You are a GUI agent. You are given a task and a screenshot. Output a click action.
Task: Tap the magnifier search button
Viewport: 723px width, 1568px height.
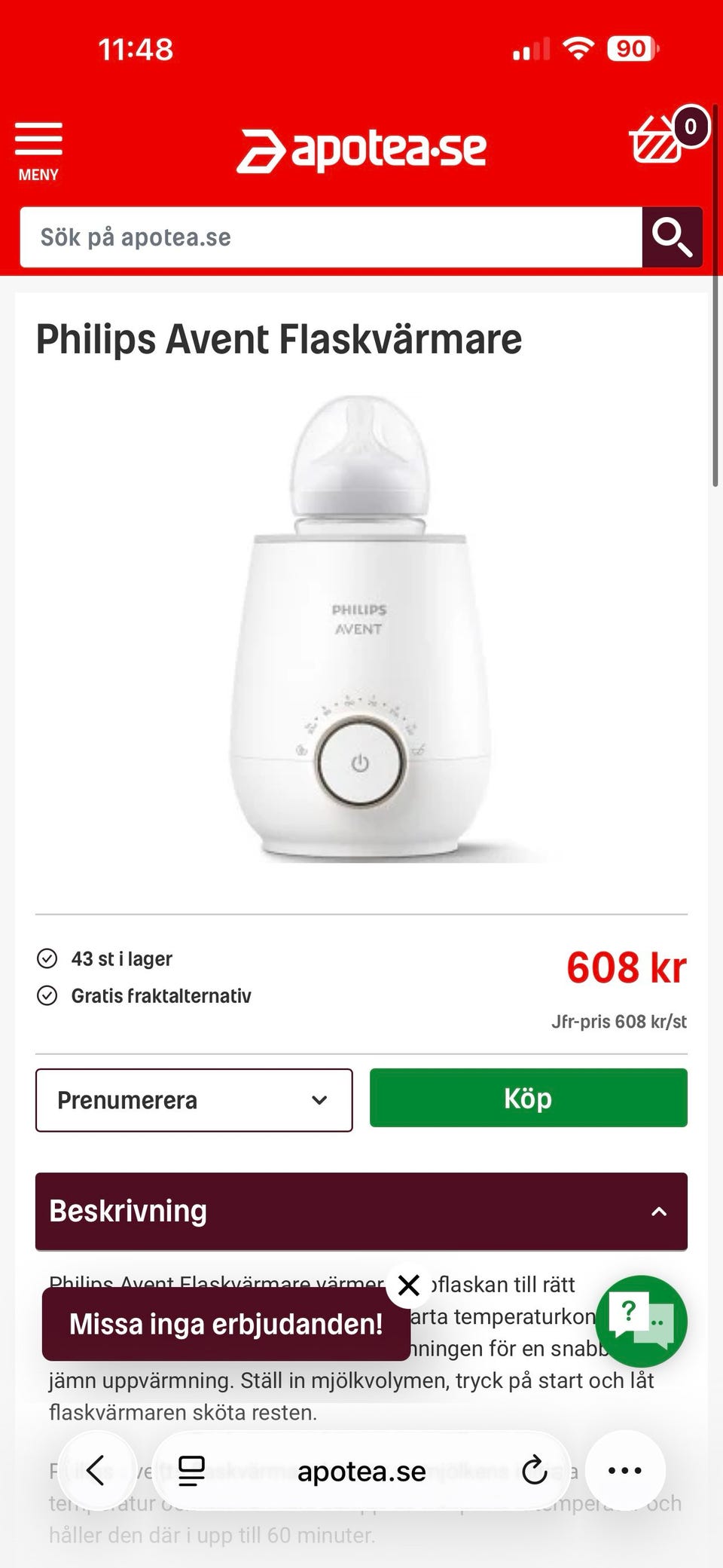tap(672, 237)
